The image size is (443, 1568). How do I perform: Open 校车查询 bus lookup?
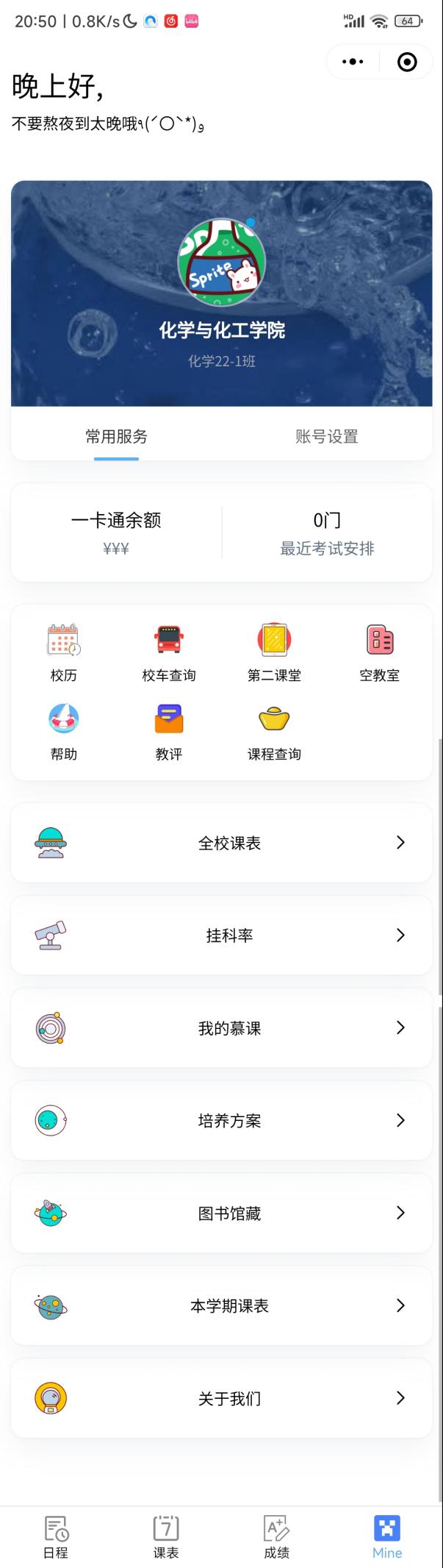click(x=169, y=652)
